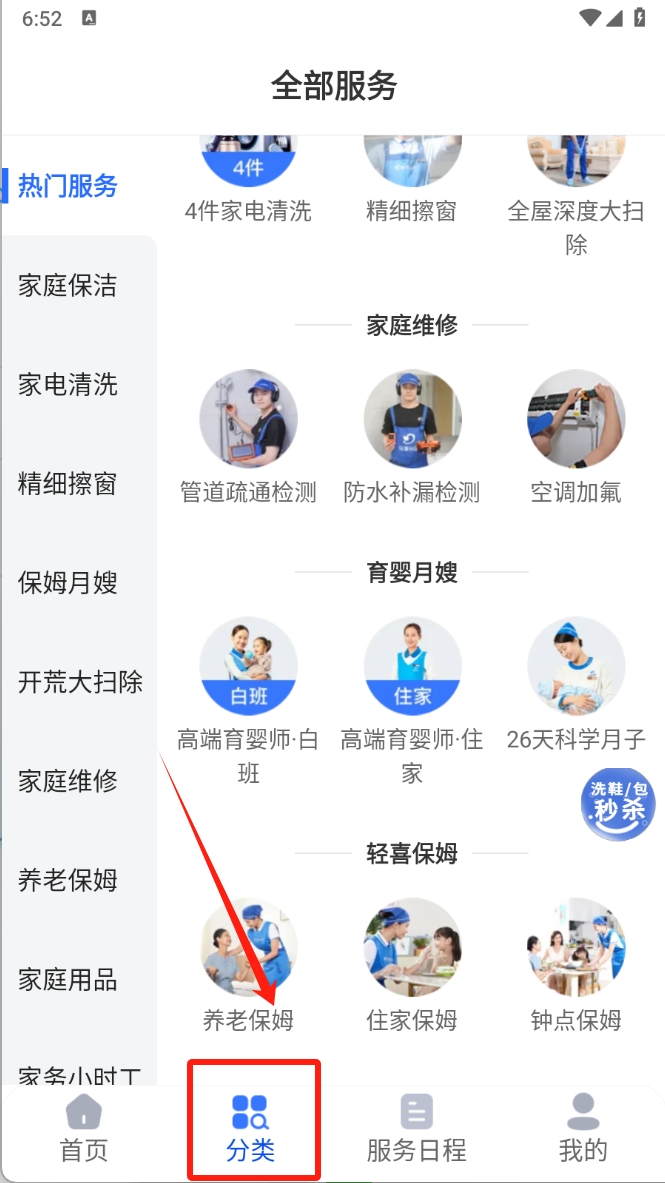This screenshot has width=665, height=1183.
Task: Open 家庭用品 category
Action: tap(68, 980)
